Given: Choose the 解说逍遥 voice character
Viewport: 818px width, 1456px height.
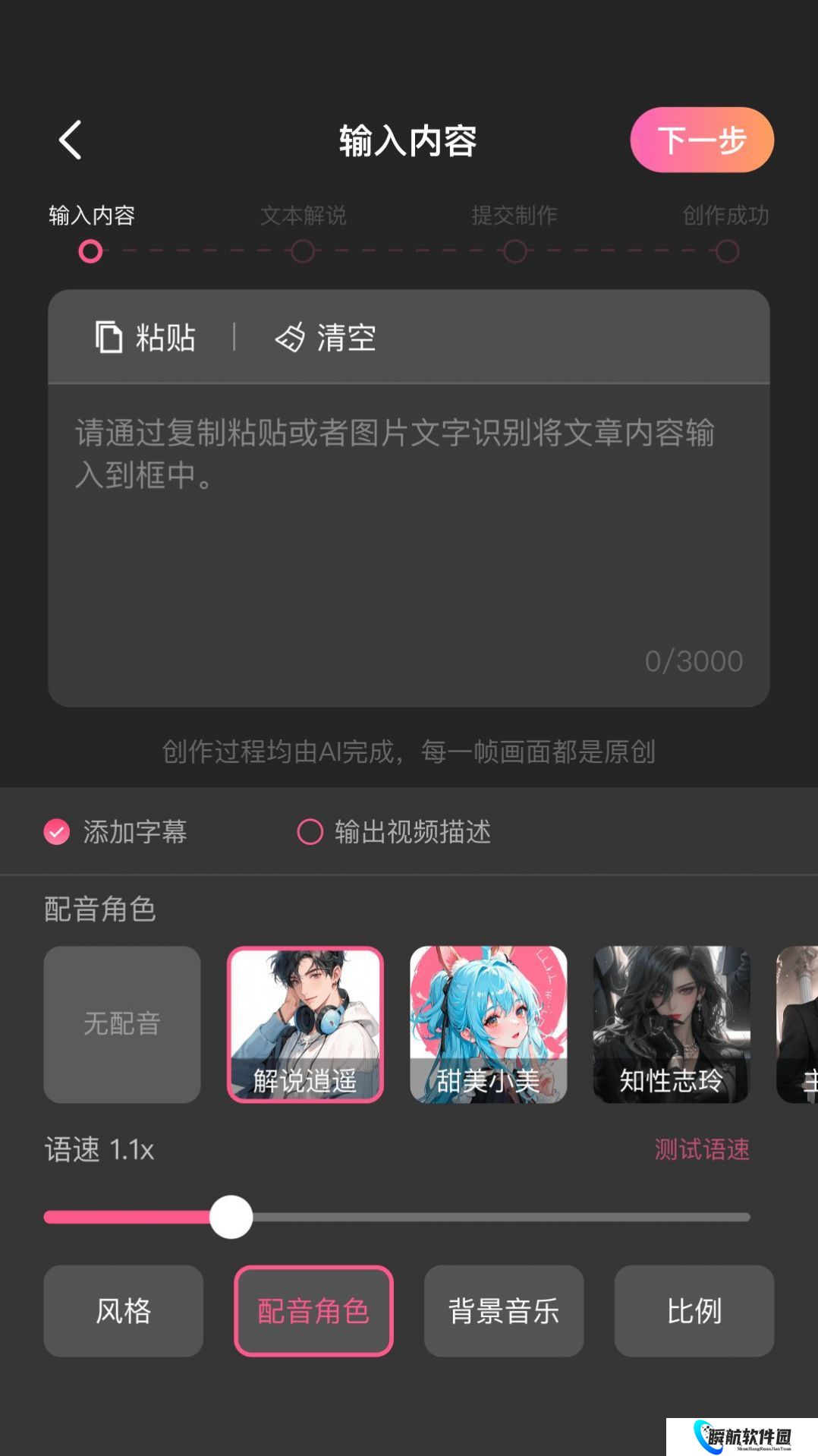Looking at the screenshot, I should coord(305,1024).
